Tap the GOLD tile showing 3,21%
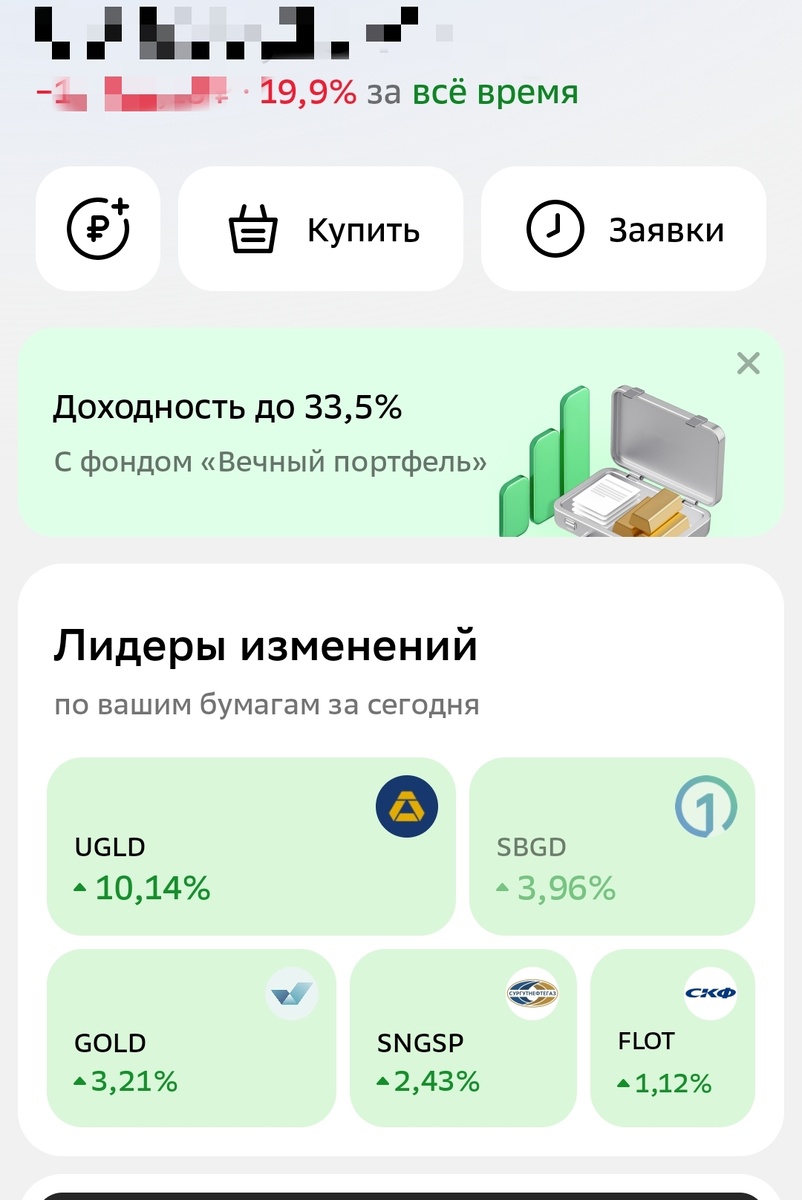Viewport: 802px width, 1200px height. click(192, 1040)
